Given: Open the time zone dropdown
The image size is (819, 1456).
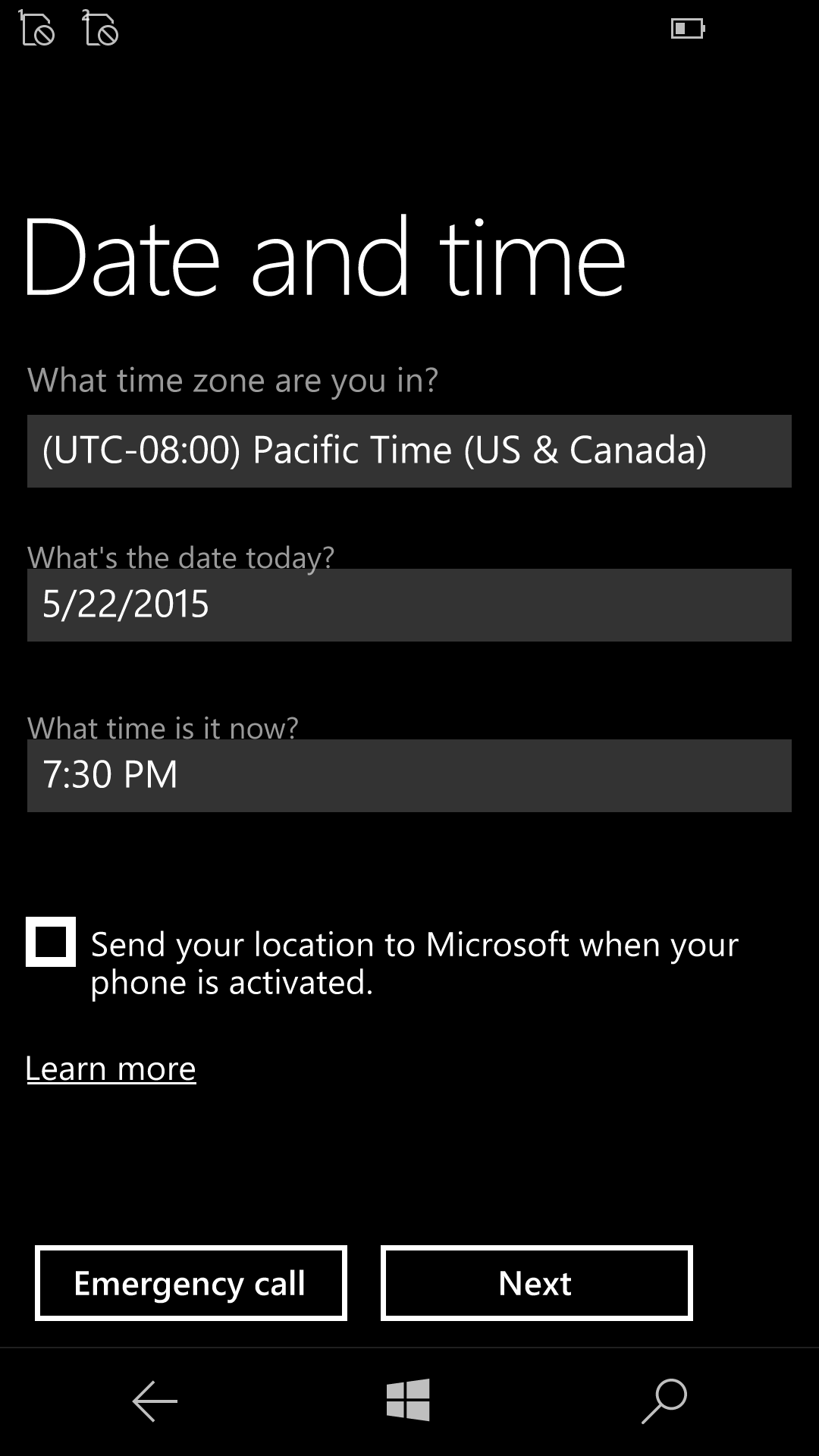Looking at the screenshot, I should (x=409, y=450).
